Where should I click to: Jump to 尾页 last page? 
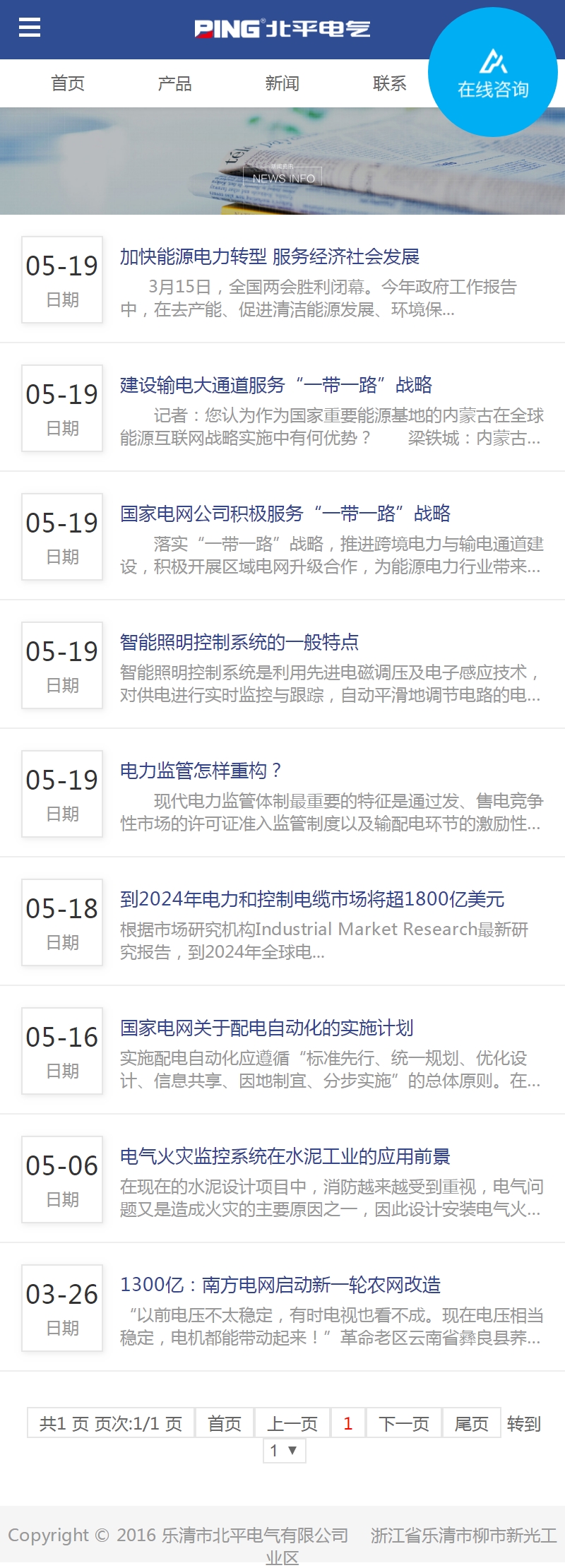[x=471, y=1423]
